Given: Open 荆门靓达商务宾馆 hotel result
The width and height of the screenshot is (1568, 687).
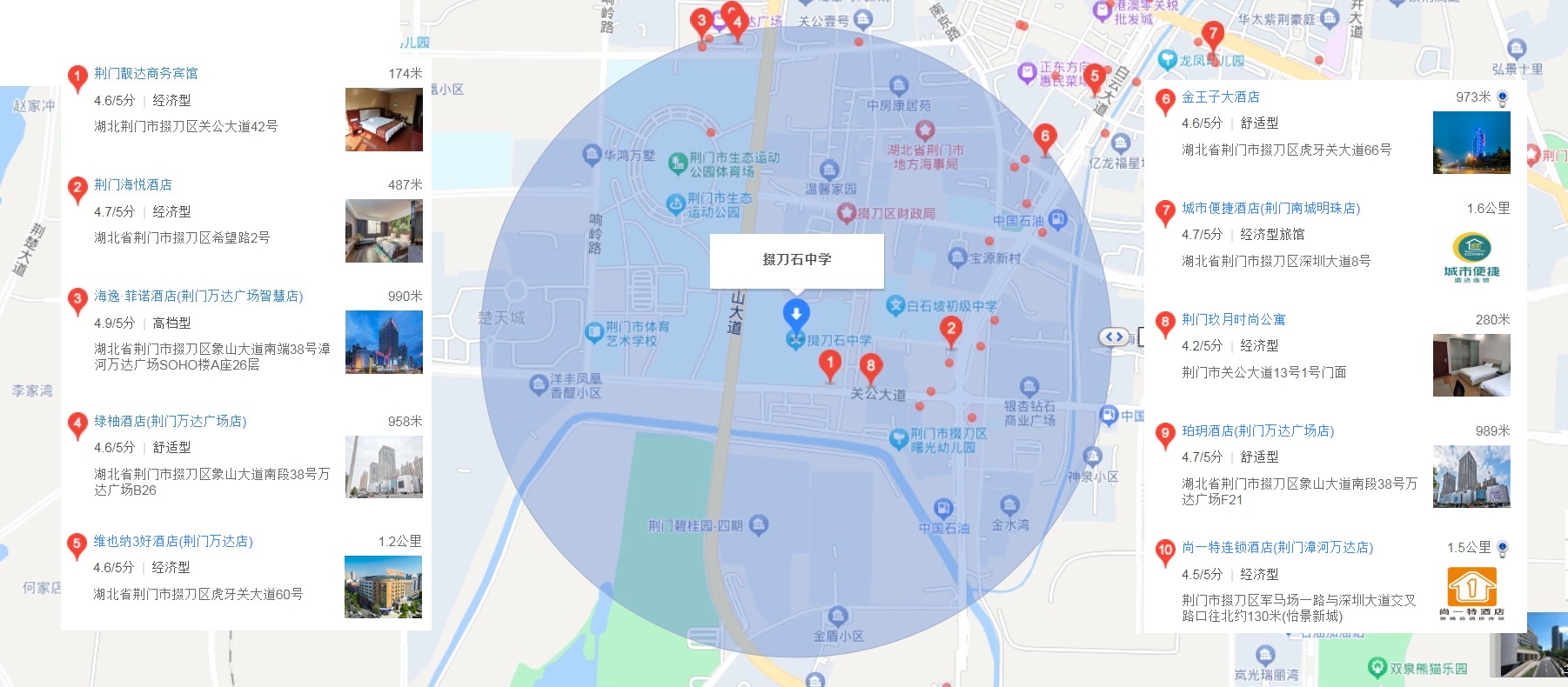Looking at the screenshot, I should click(x=146, y=74).
